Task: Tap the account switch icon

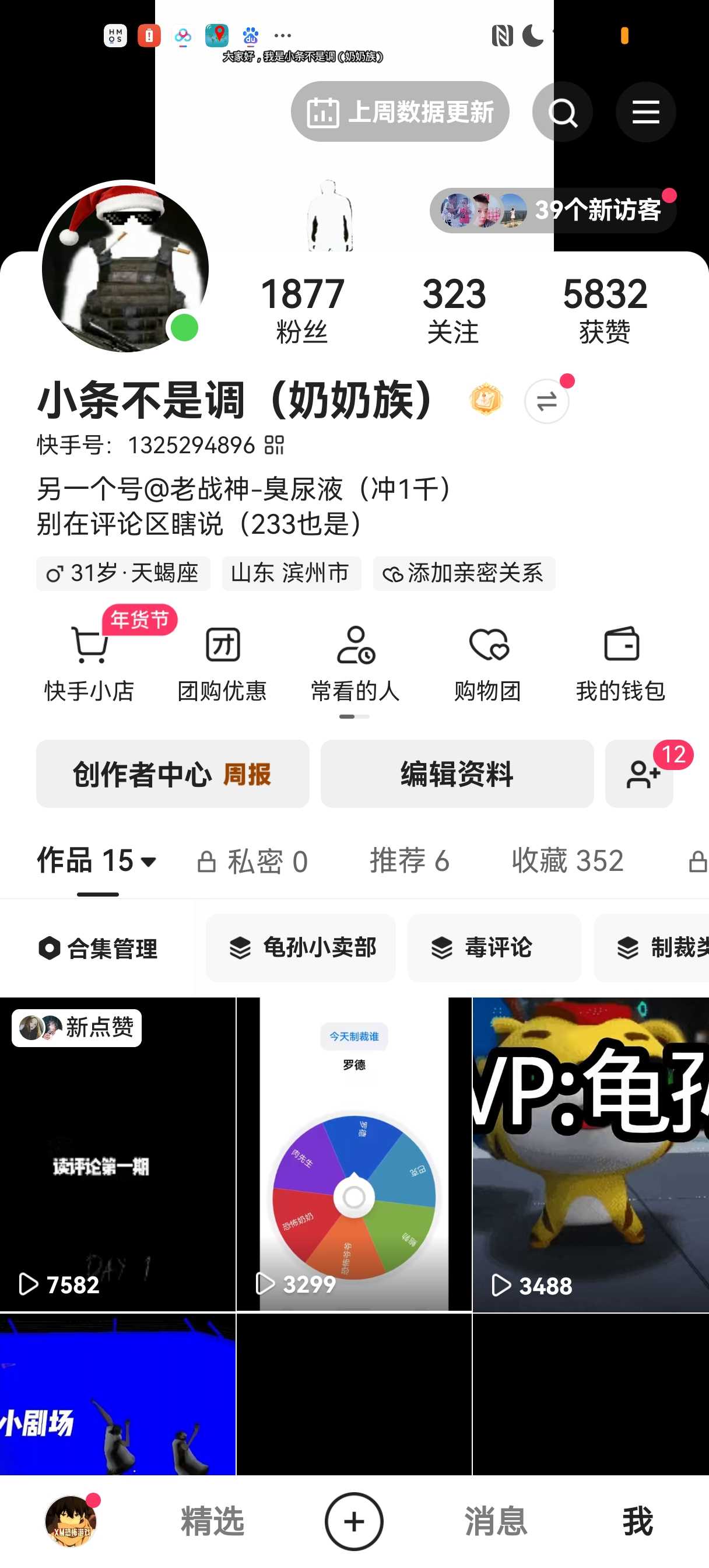Action: [546, 401]
